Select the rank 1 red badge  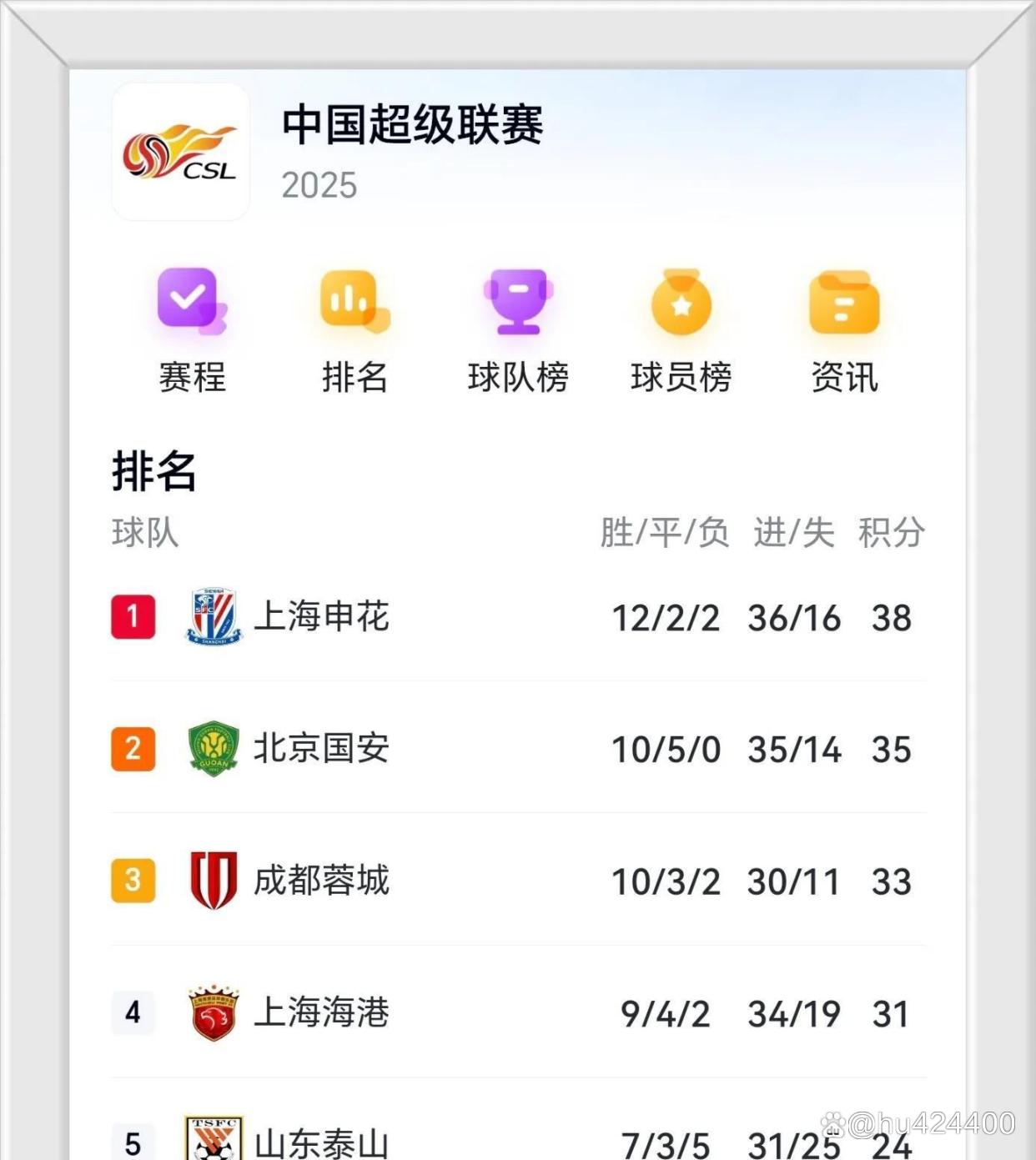tap(133, 618)
